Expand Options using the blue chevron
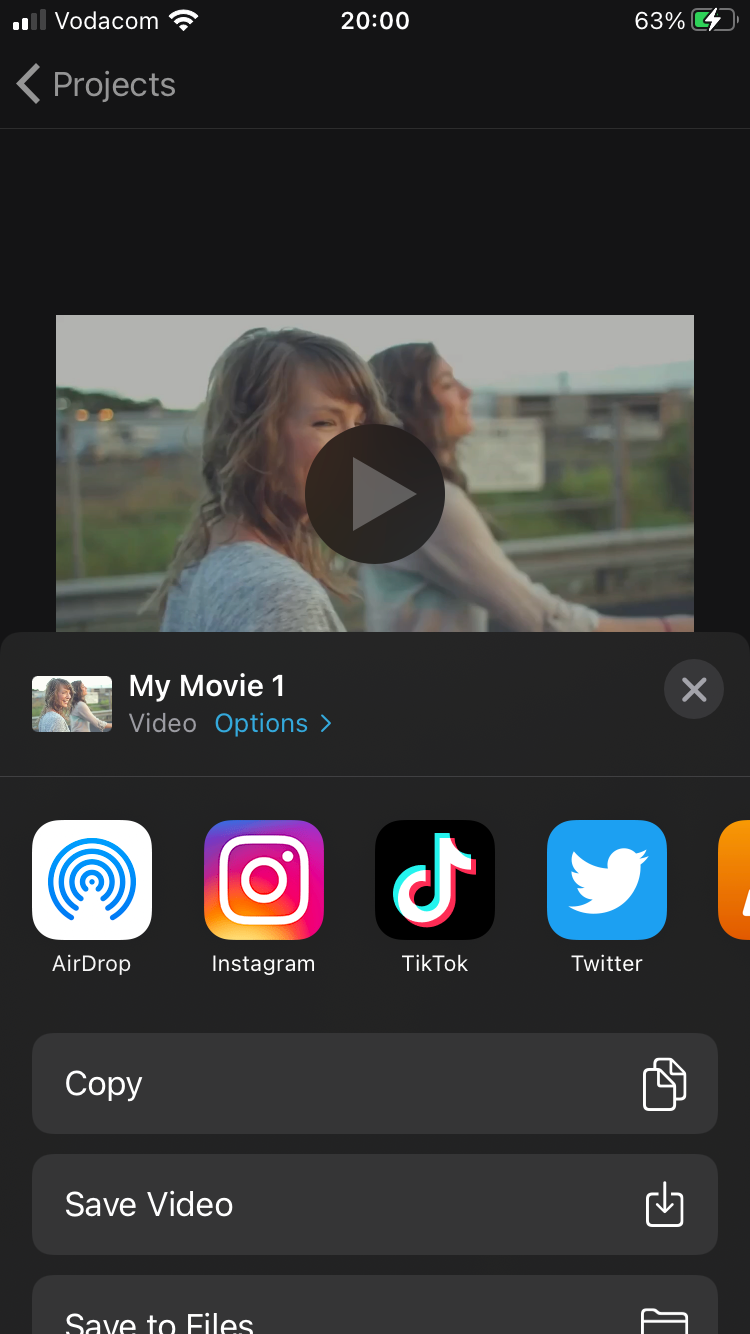The image size is (750, 1334). [x=325, y=723]
